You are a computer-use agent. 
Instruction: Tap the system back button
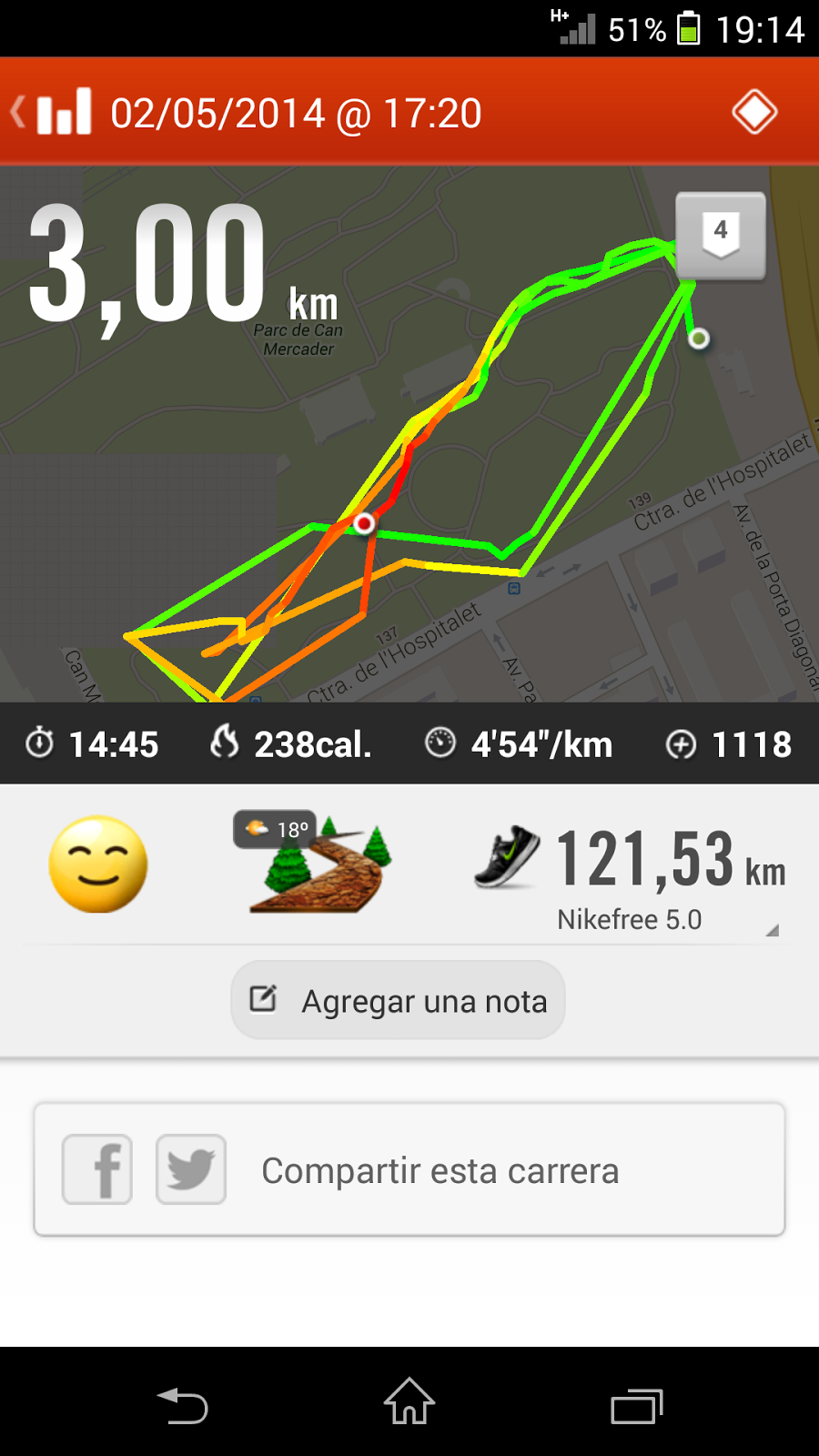[x=183, y=1405]
